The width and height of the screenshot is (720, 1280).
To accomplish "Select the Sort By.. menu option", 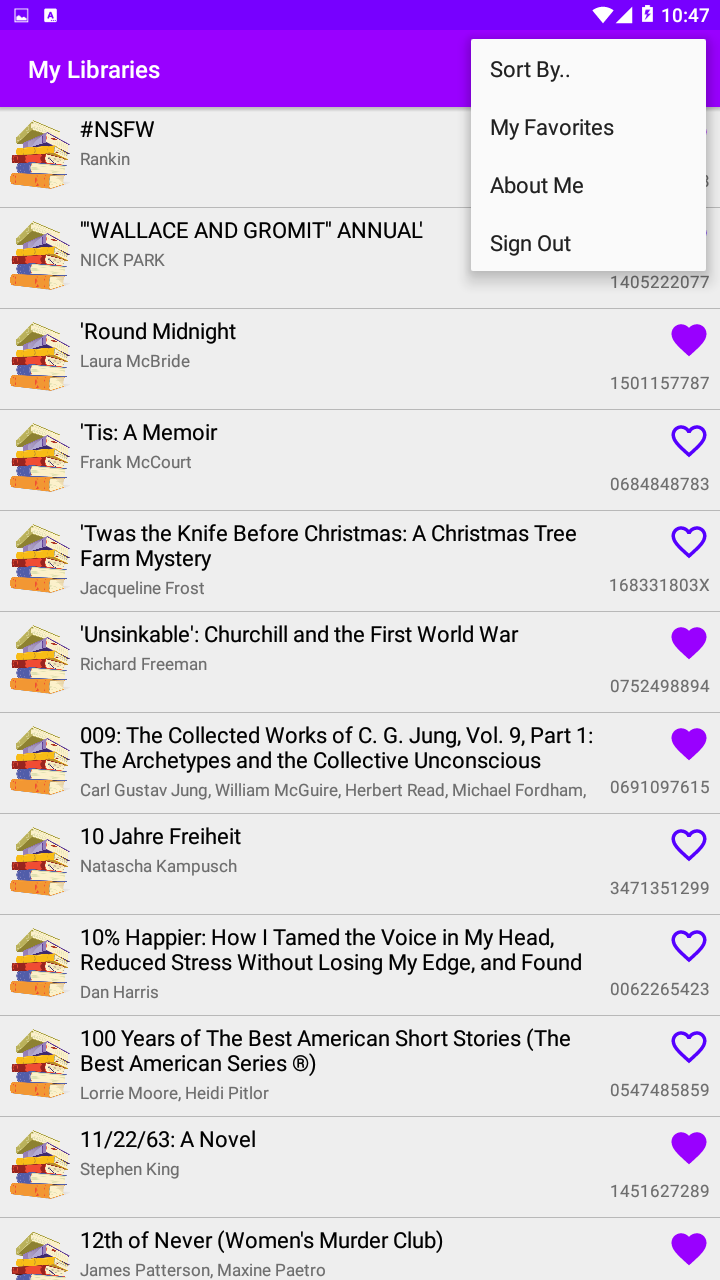I will point(588,70).
